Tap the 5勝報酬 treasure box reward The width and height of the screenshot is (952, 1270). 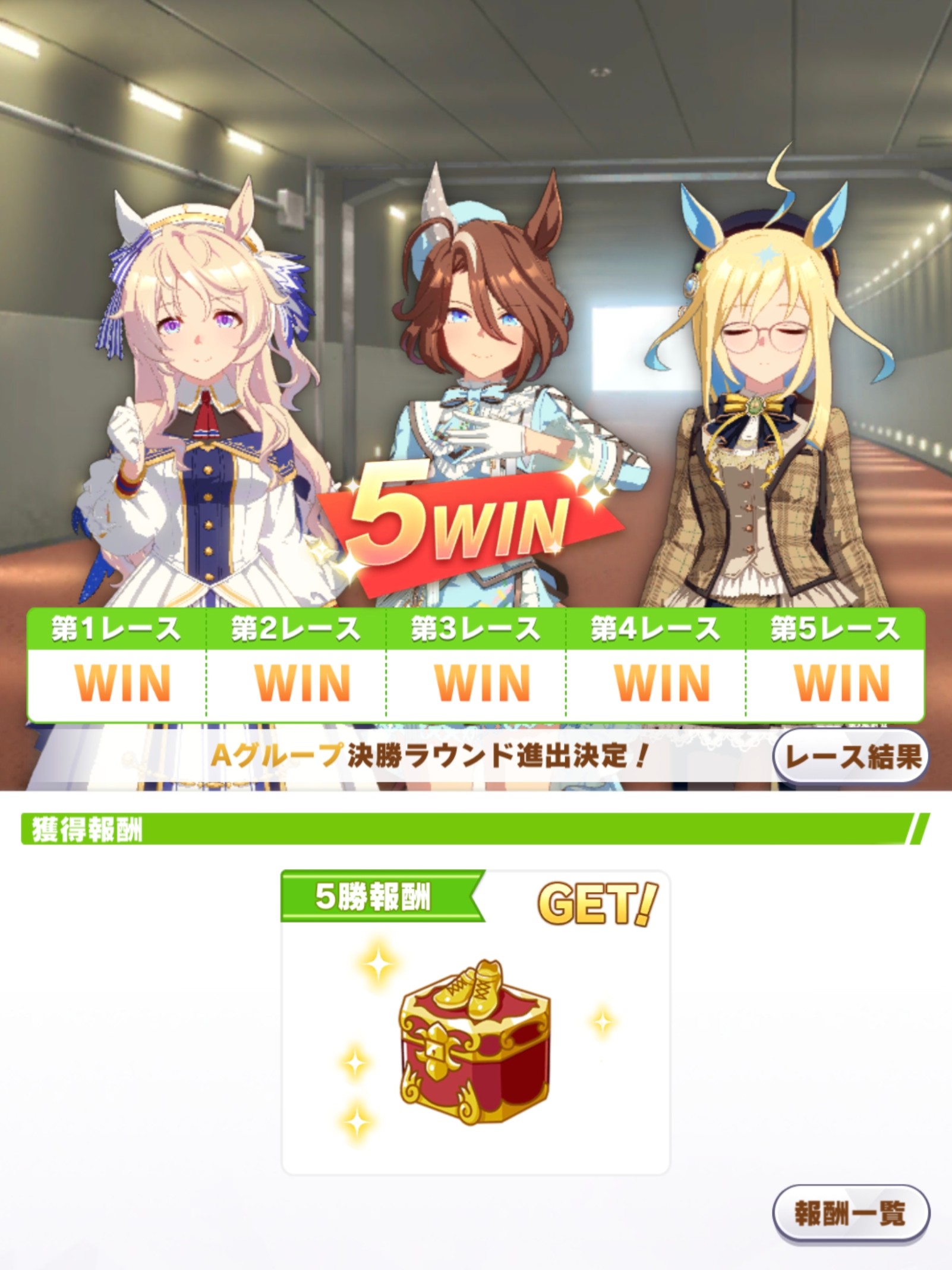point(475,1040)
